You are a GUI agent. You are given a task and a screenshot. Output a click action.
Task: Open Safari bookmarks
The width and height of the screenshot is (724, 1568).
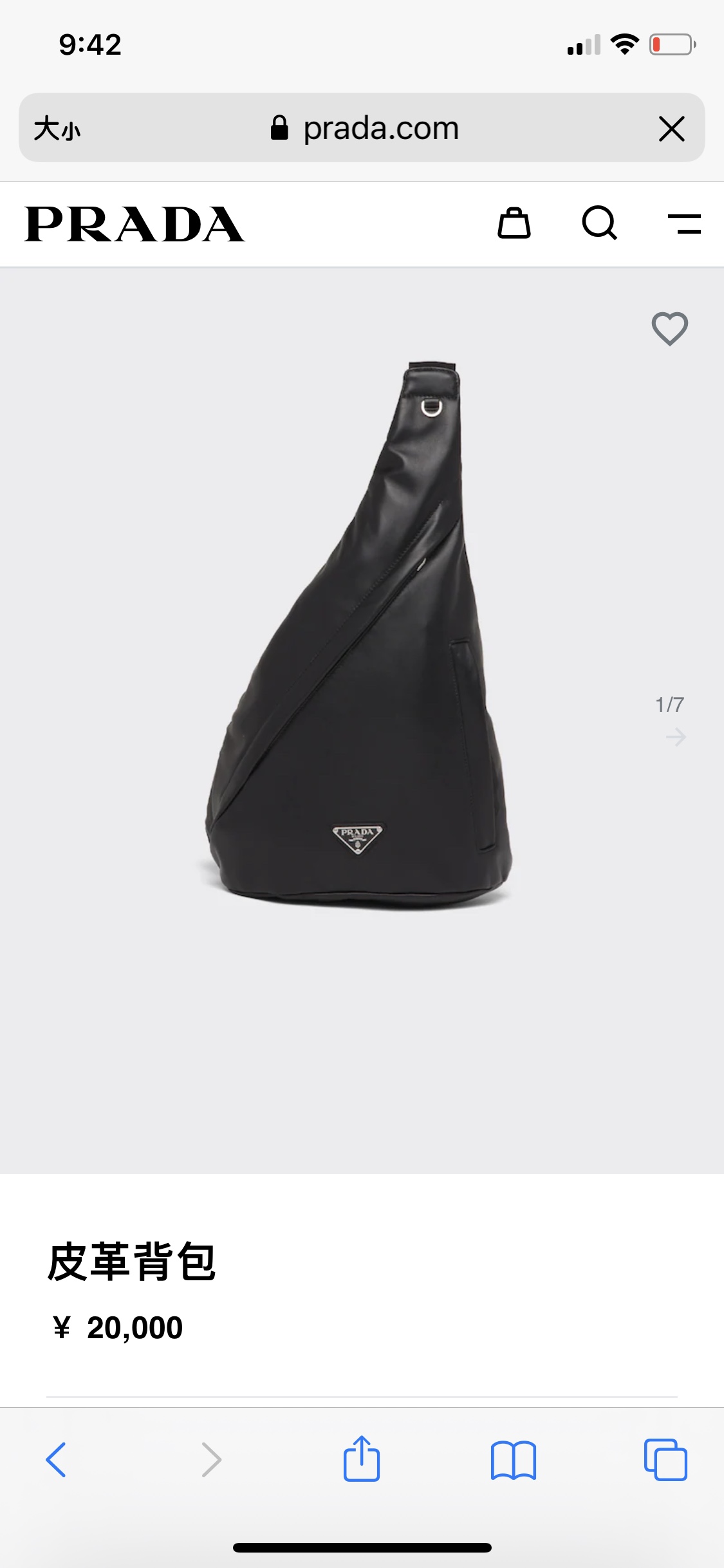(x=513, y=1460)
